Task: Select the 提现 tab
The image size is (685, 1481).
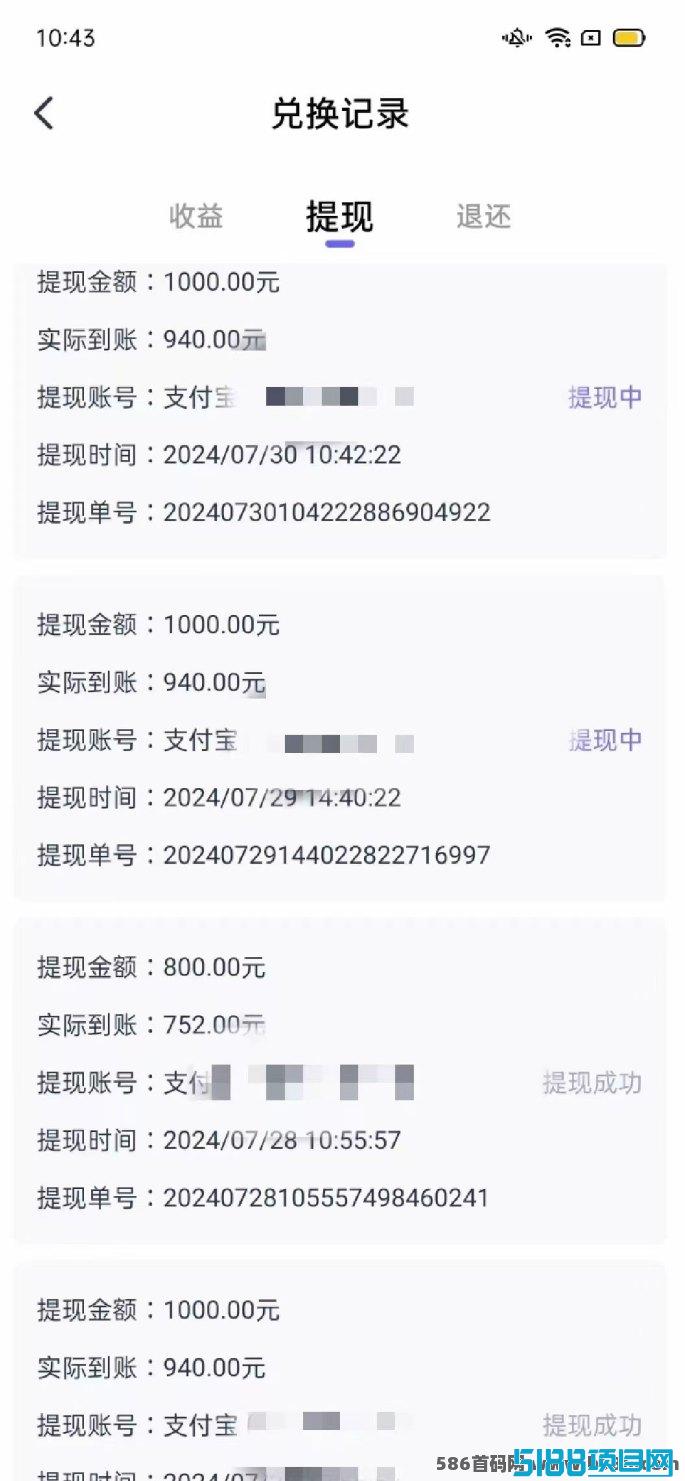Action: point(340,216)
